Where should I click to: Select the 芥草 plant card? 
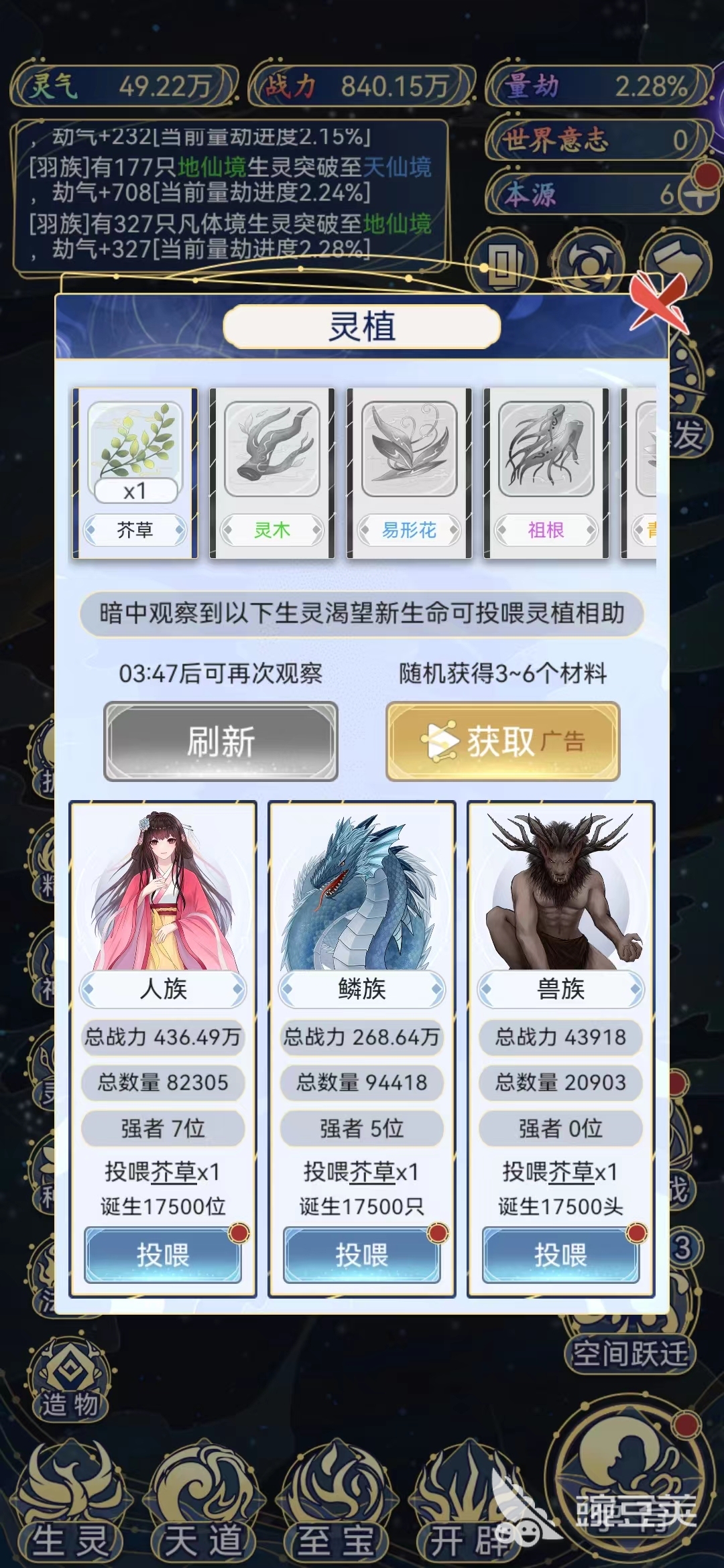135,472
